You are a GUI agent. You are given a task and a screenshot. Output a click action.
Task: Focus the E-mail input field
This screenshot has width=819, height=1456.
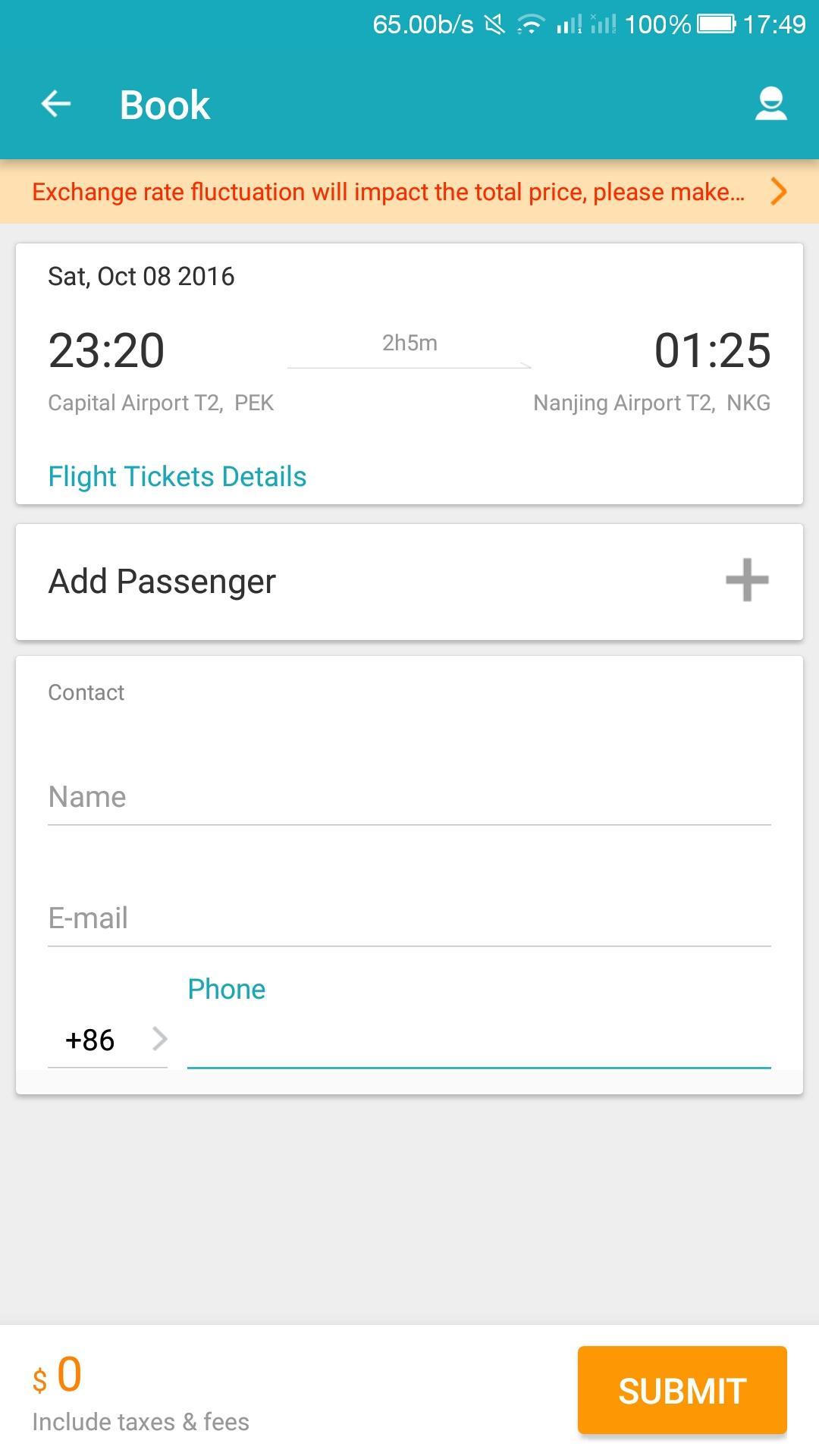point(409,918)
